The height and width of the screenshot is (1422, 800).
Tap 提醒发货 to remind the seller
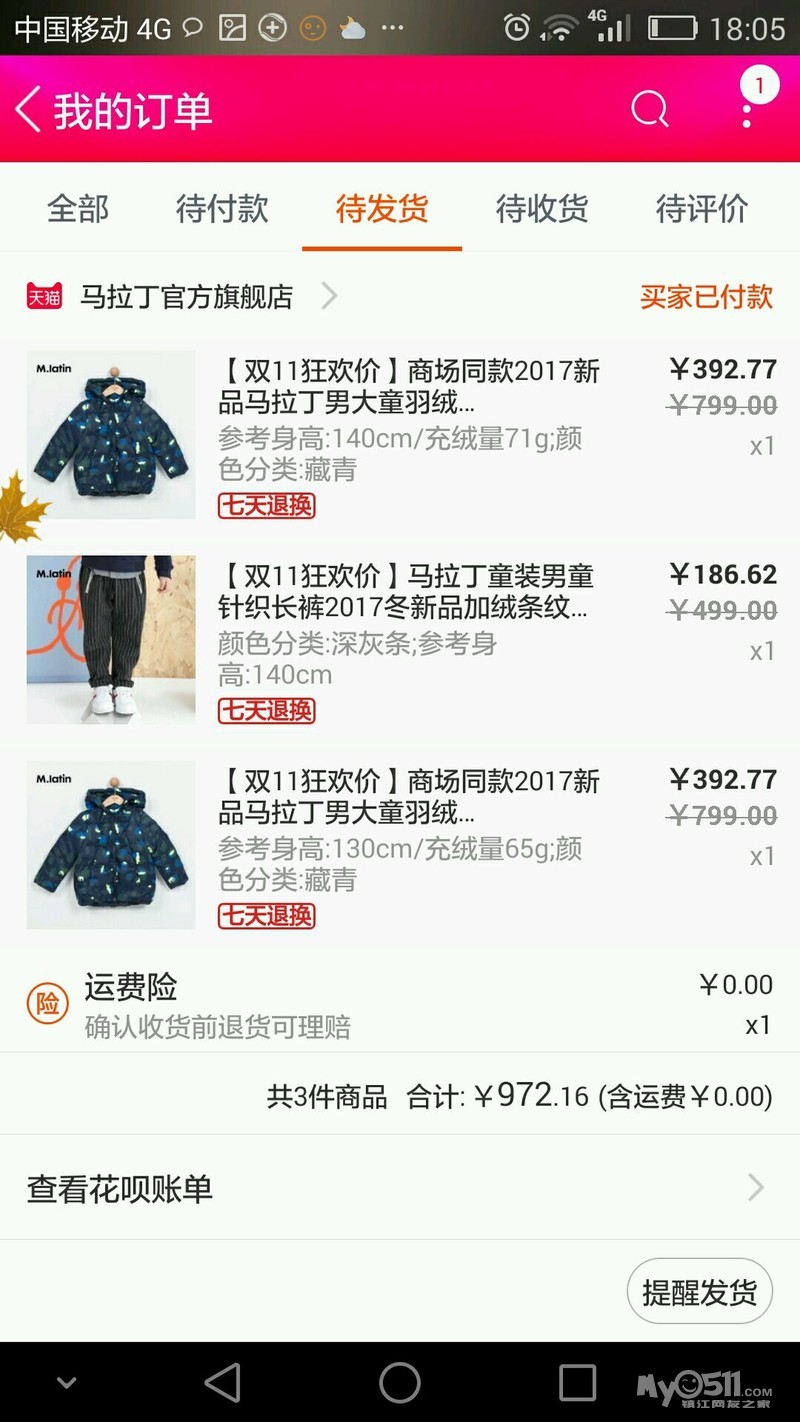click(700, 1292)
